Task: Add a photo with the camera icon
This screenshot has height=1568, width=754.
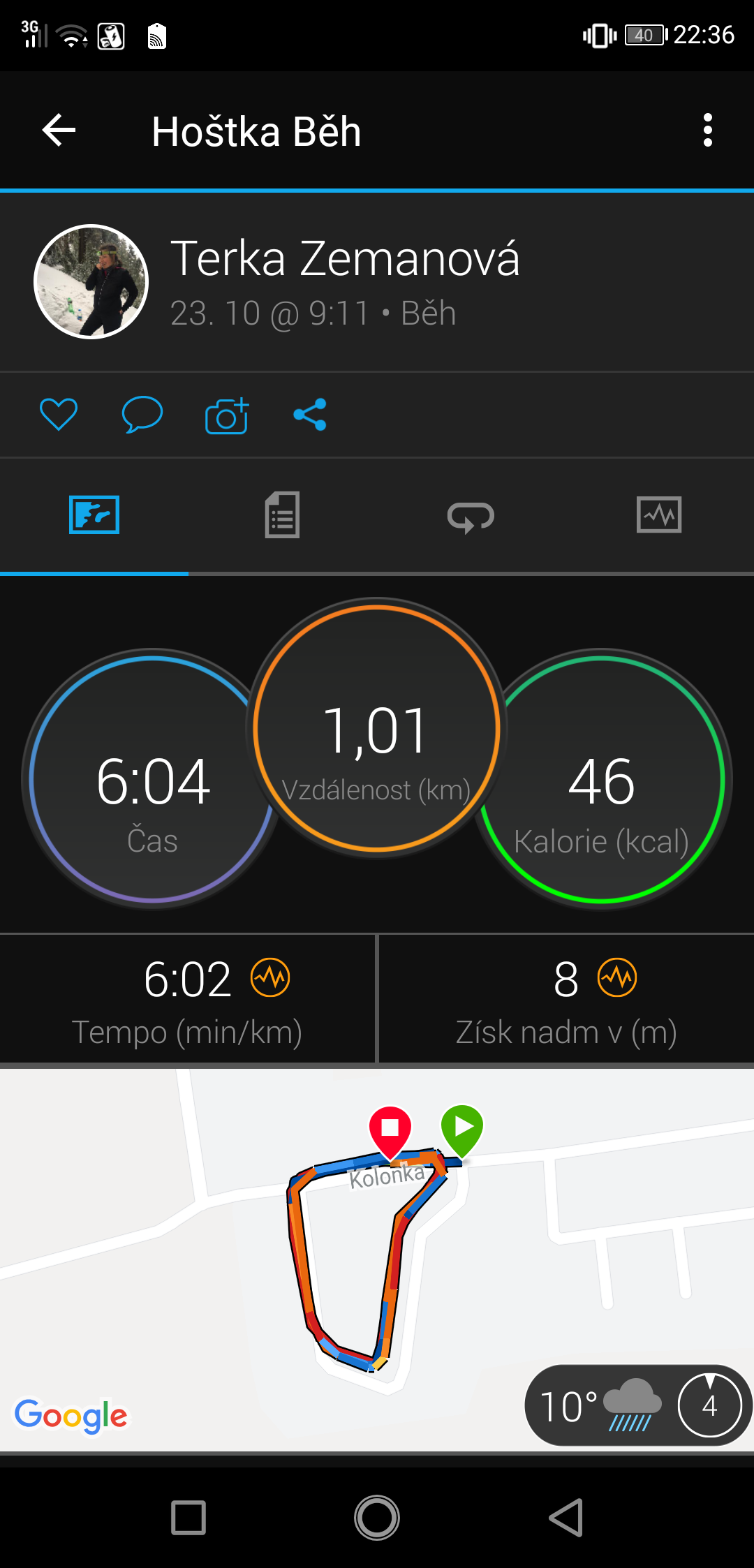Action: [x=227, y=415]
